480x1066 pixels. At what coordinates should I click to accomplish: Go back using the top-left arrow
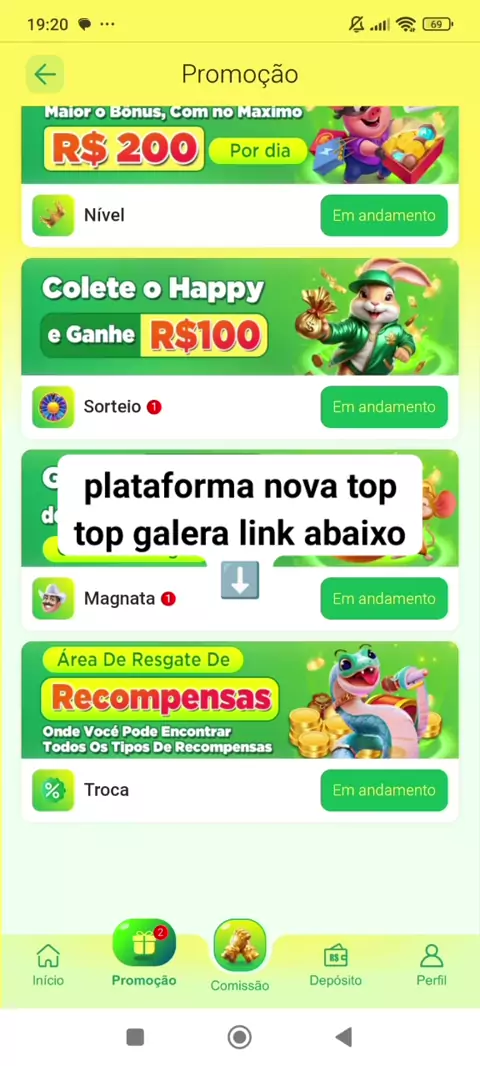click(x=45, y=74)
